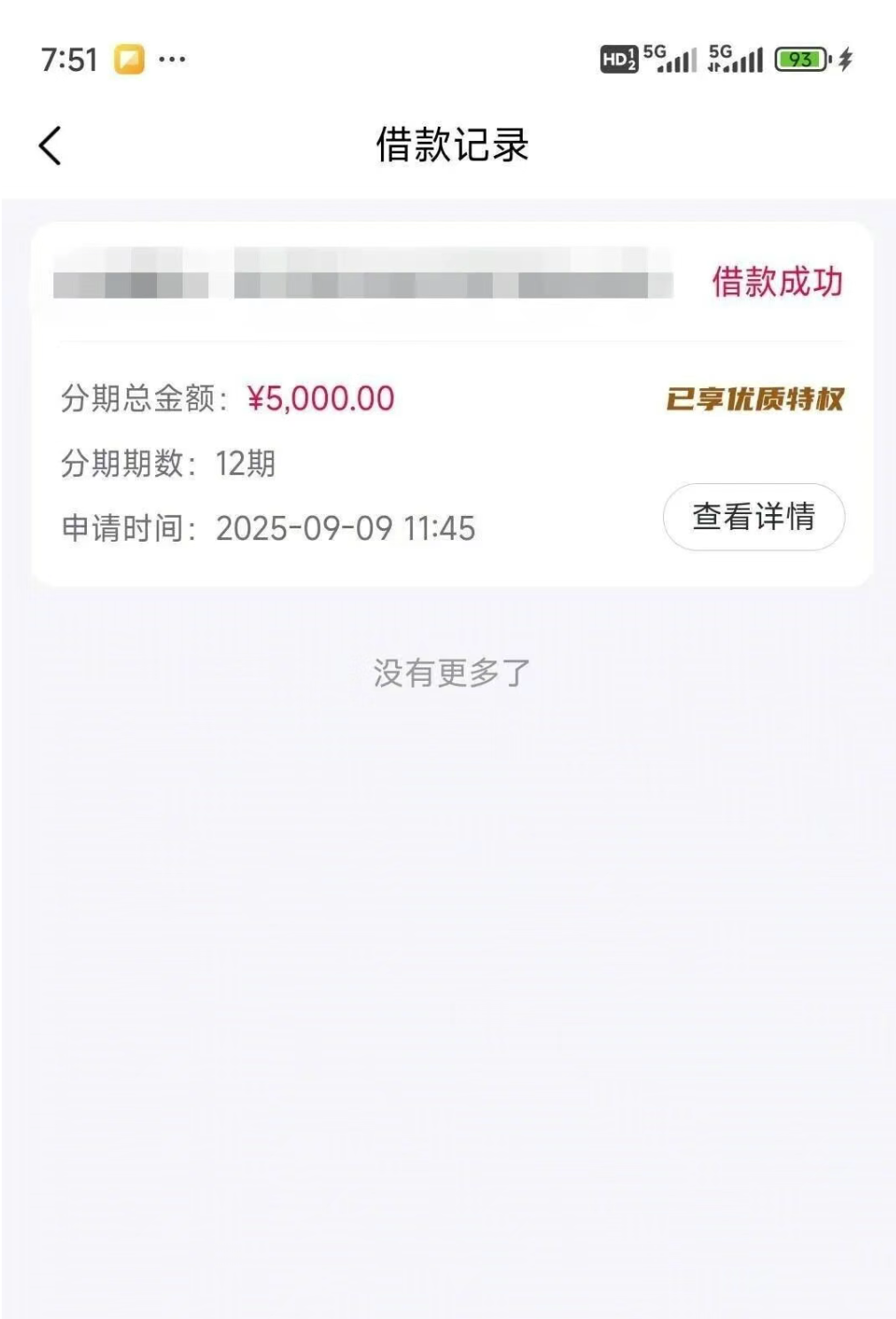Tap the 查看详情 button

click(754, 517)
